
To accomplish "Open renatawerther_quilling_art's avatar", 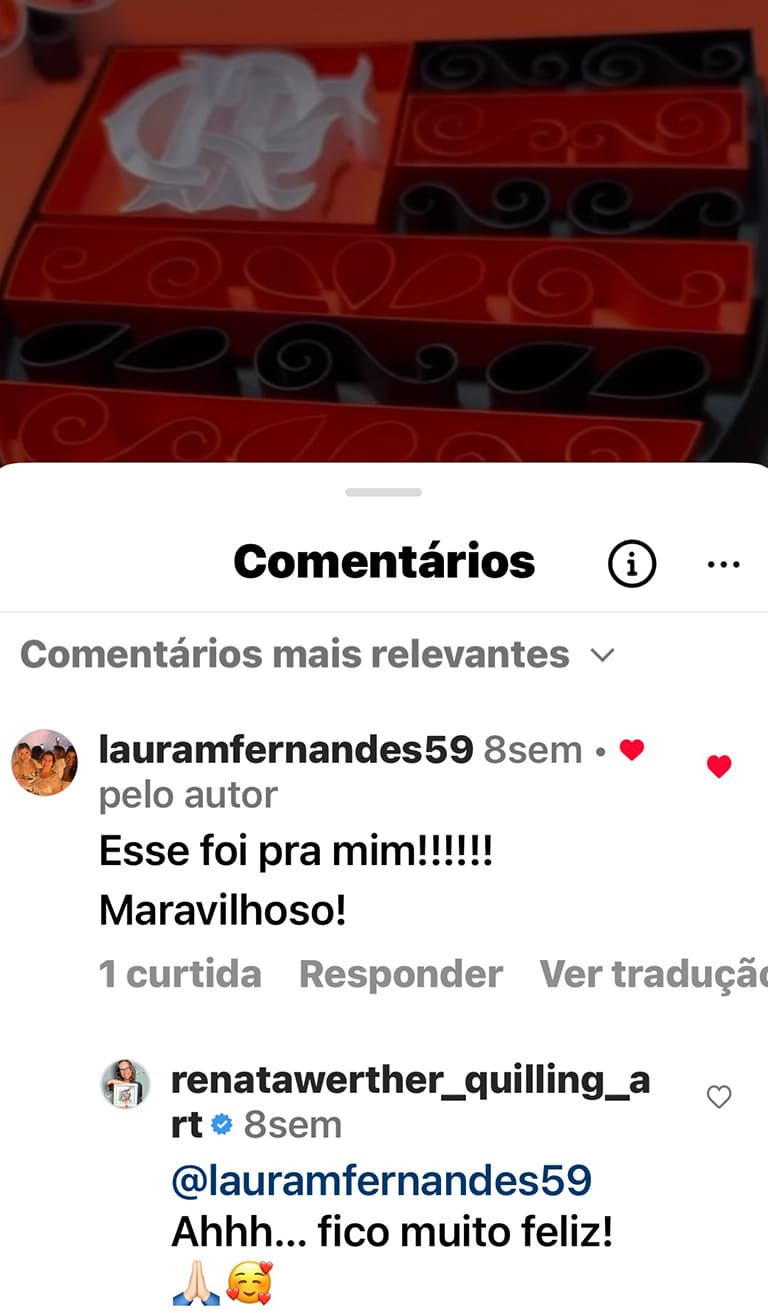I will [x=126, y=1084].
